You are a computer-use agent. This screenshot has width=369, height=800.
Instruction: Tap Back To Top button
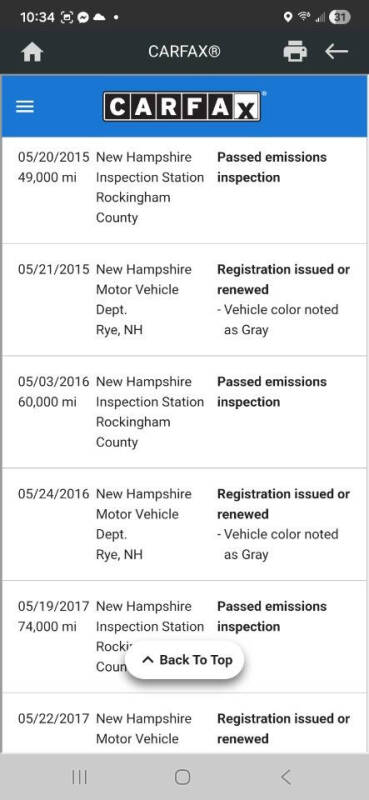coord(185,660)
